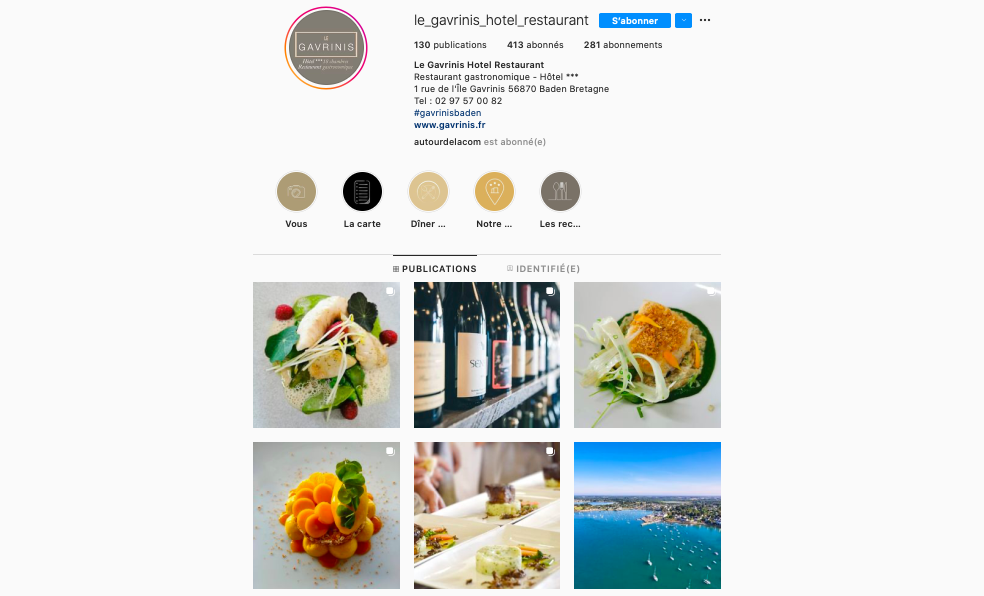Screen dimensions: 984x596
Task: Open the Dîner story highlight
Action: (428, 191)
